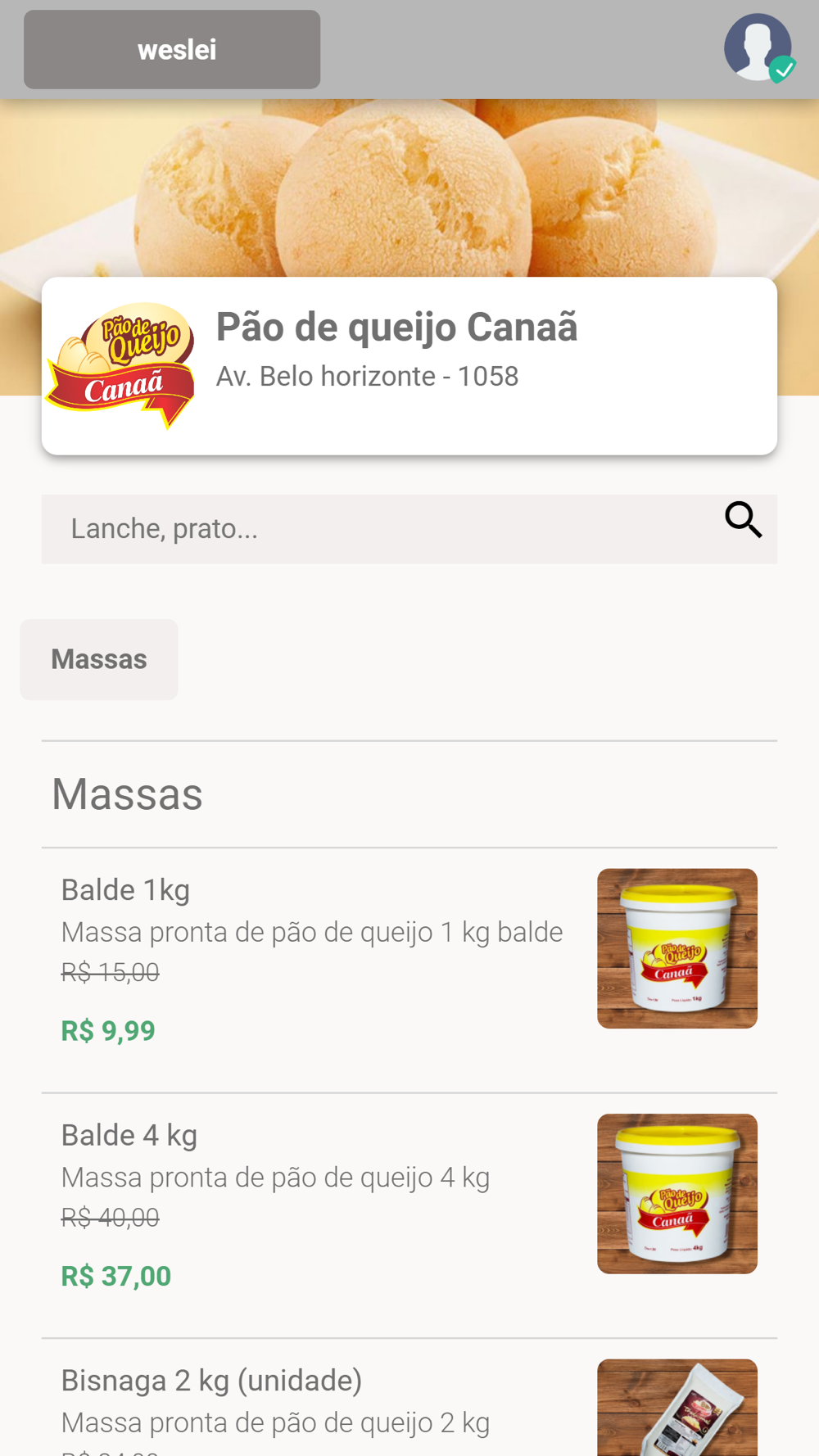The height and width of the screenshot is (1456, 819).
Task: Select the Massas category chip
Action: [99, 660]
